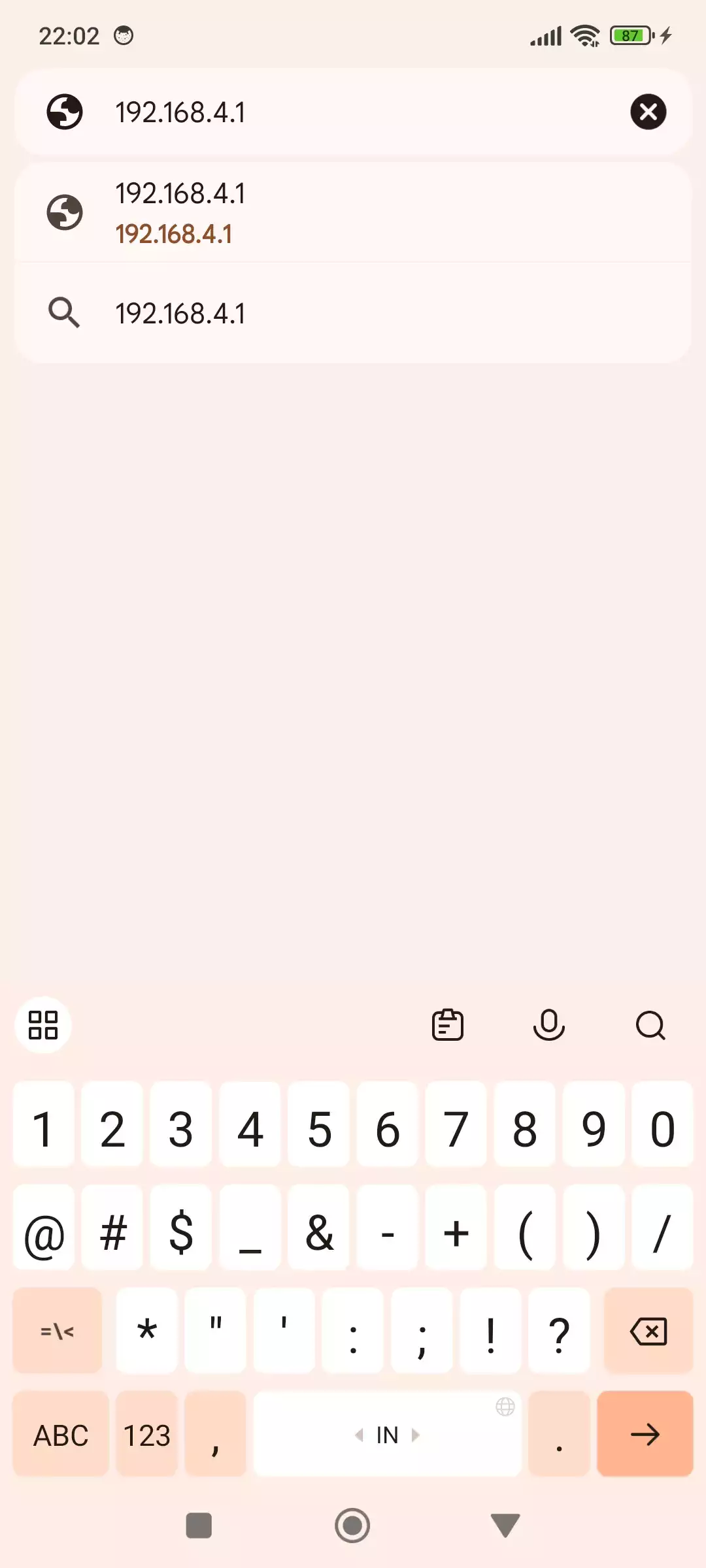Viewport: 706px width, 1568px height.
Task: Type a forward slash
Action: point(662,1233)
